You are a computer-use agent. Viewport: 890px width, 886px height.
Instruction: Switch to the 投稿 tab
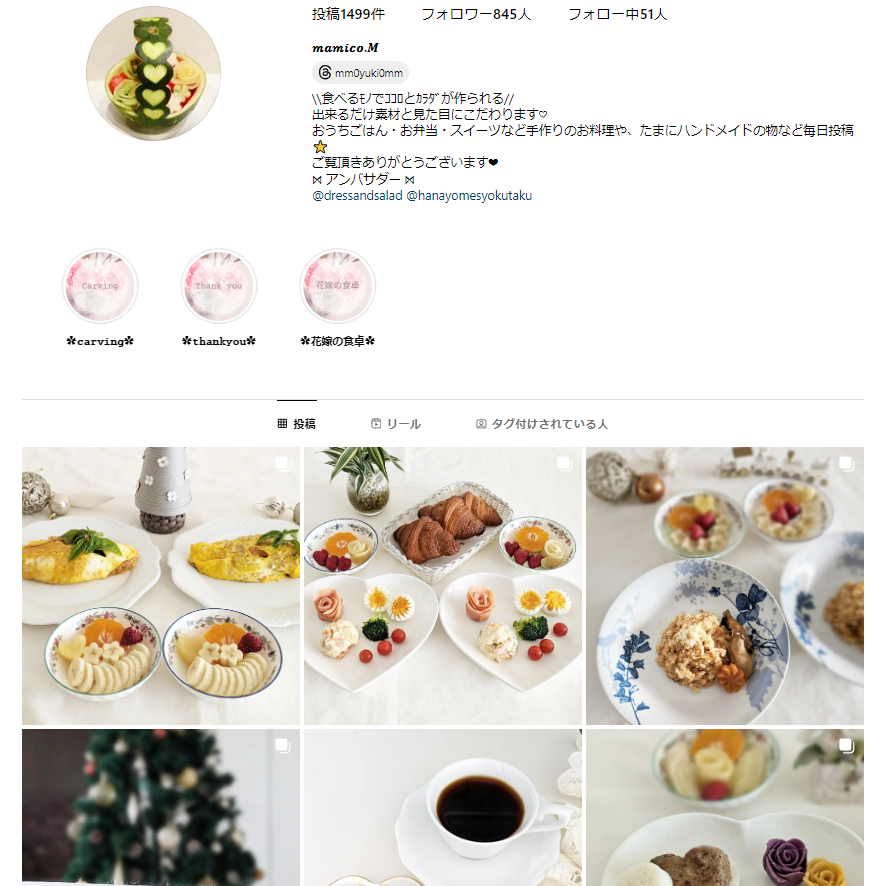[x=296, y=424]
